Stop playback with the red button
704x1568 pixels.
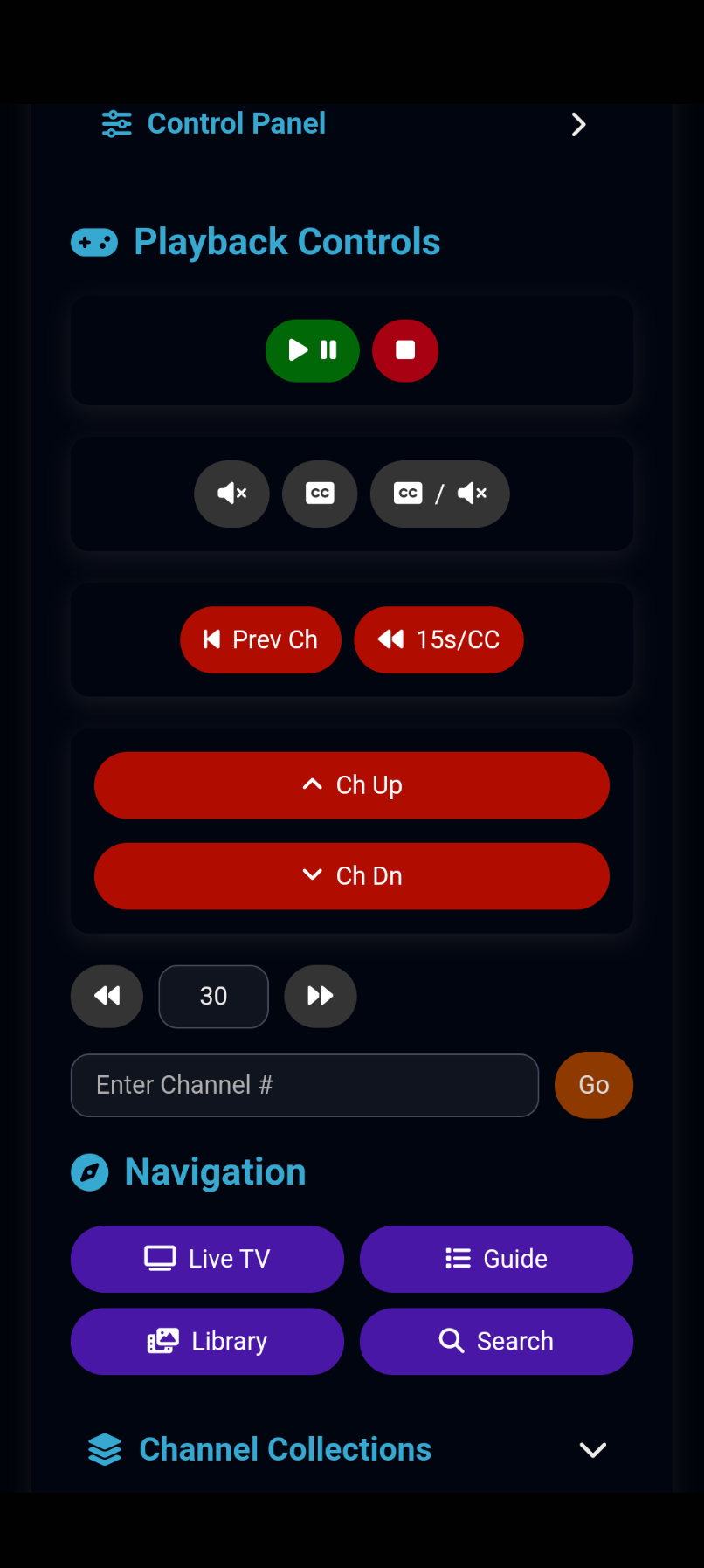(x=405, y=350)
